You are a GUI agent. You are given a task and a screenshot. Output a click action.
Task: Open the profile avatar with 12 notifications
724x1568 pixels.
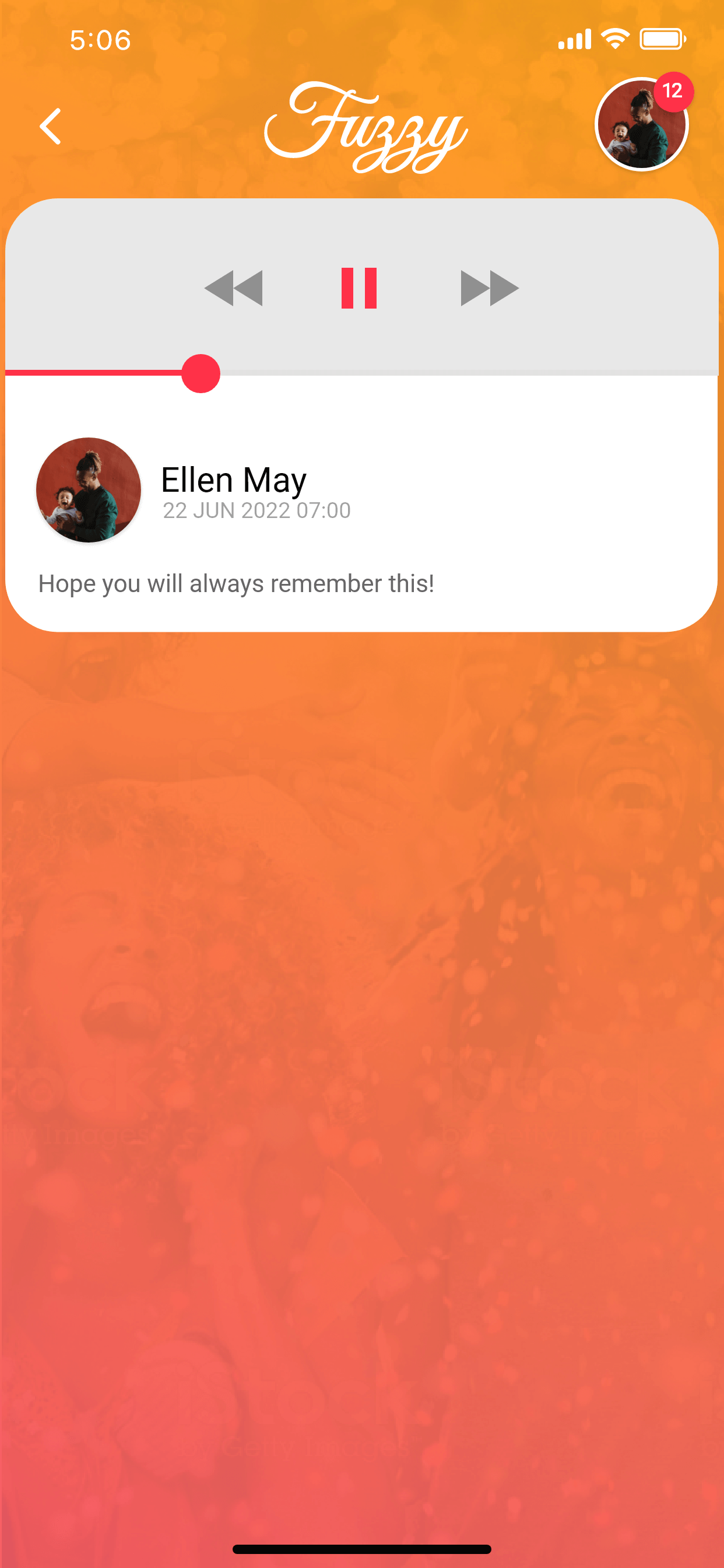(641, 125)
